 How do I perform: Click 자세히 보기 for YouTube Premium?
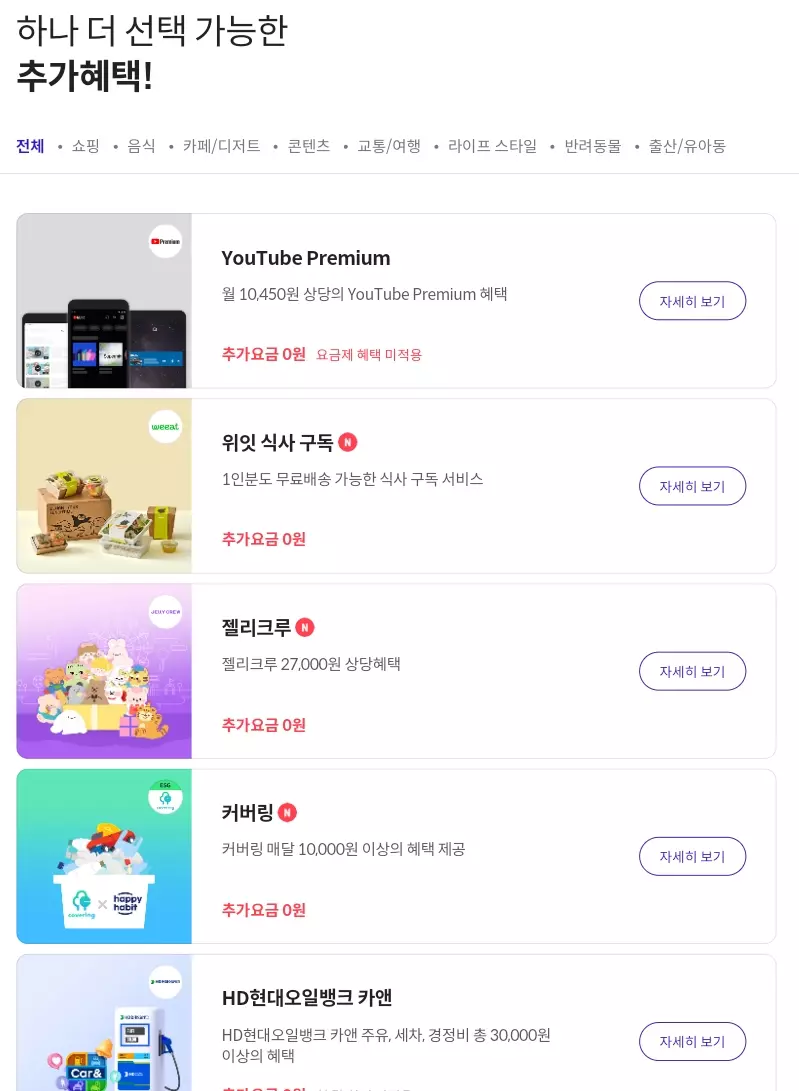[692, 300]
